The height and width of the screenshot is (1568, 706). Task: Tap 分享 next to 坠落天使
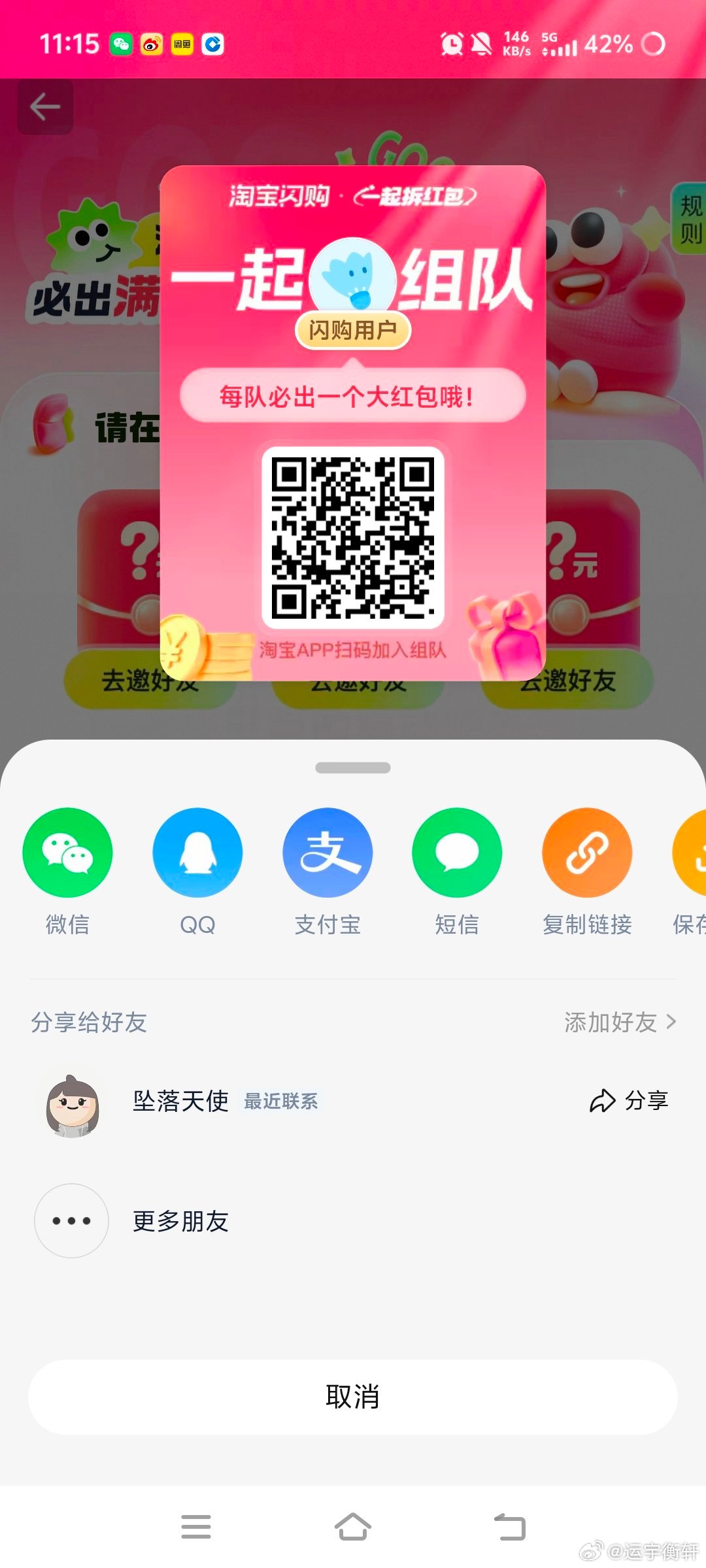[x=629, y=1101]
